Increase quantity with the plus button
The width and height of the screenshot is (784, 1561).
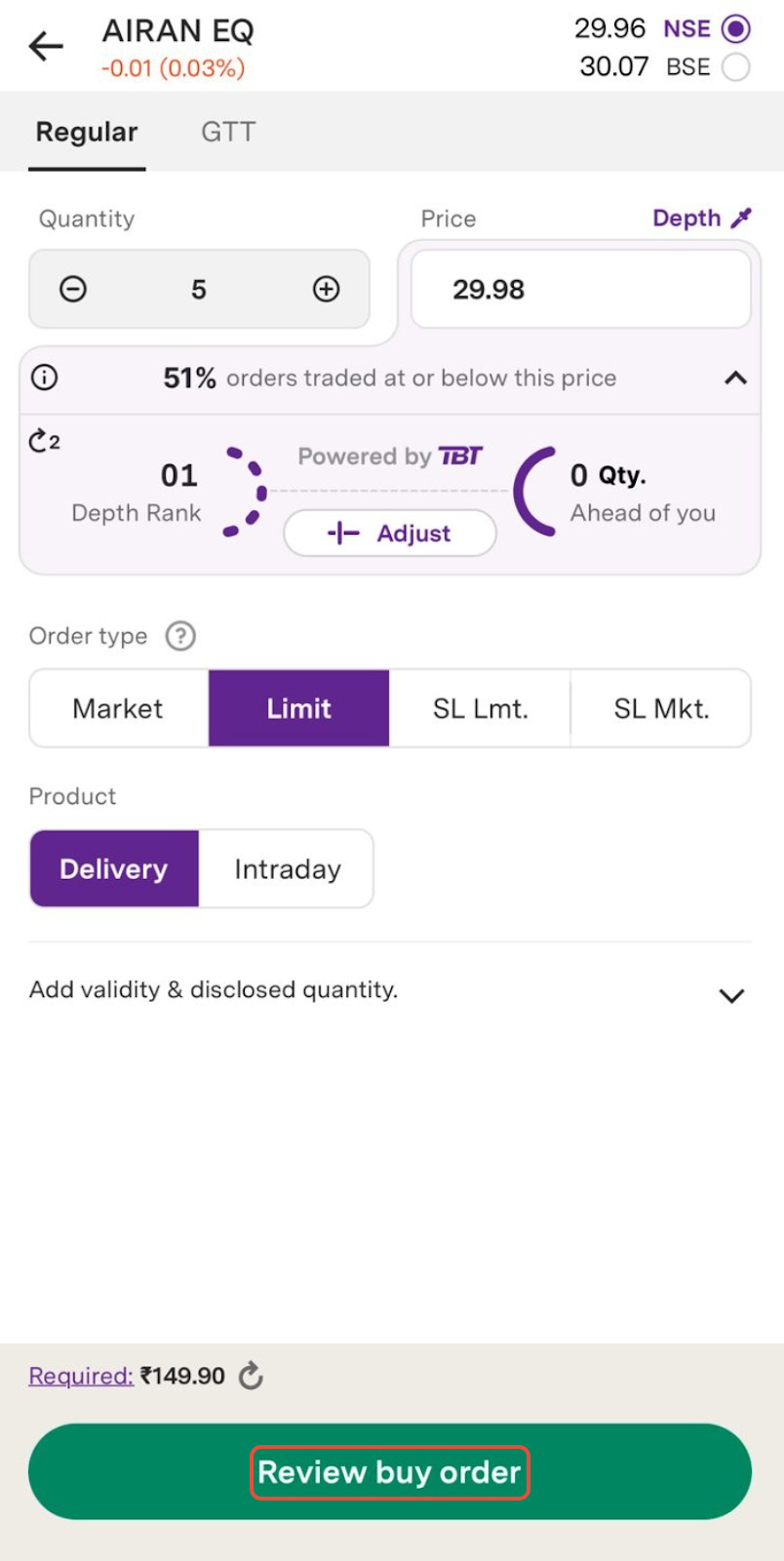click(326, 289)
